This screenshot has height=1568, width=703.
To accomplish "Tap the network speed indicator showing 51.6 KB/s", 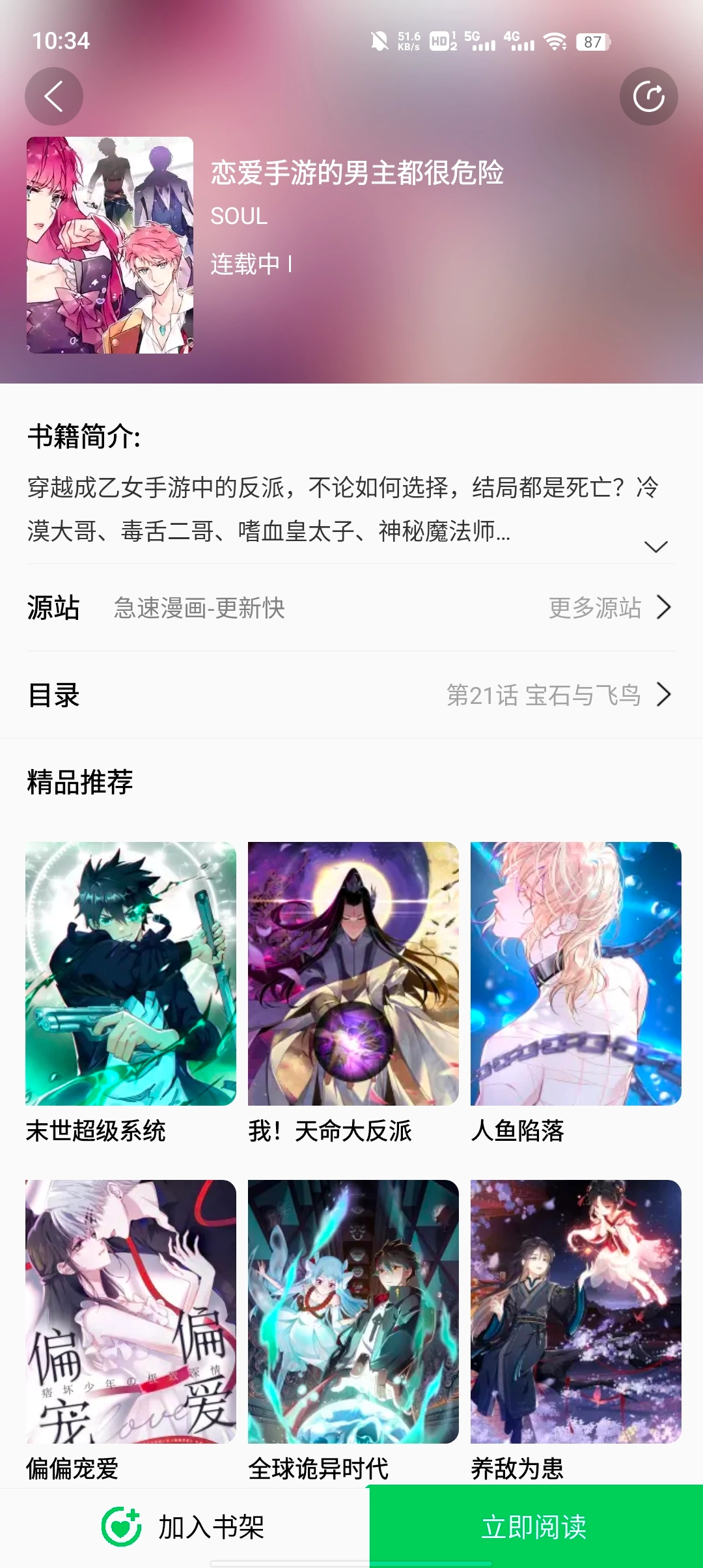I will [405, 41].
